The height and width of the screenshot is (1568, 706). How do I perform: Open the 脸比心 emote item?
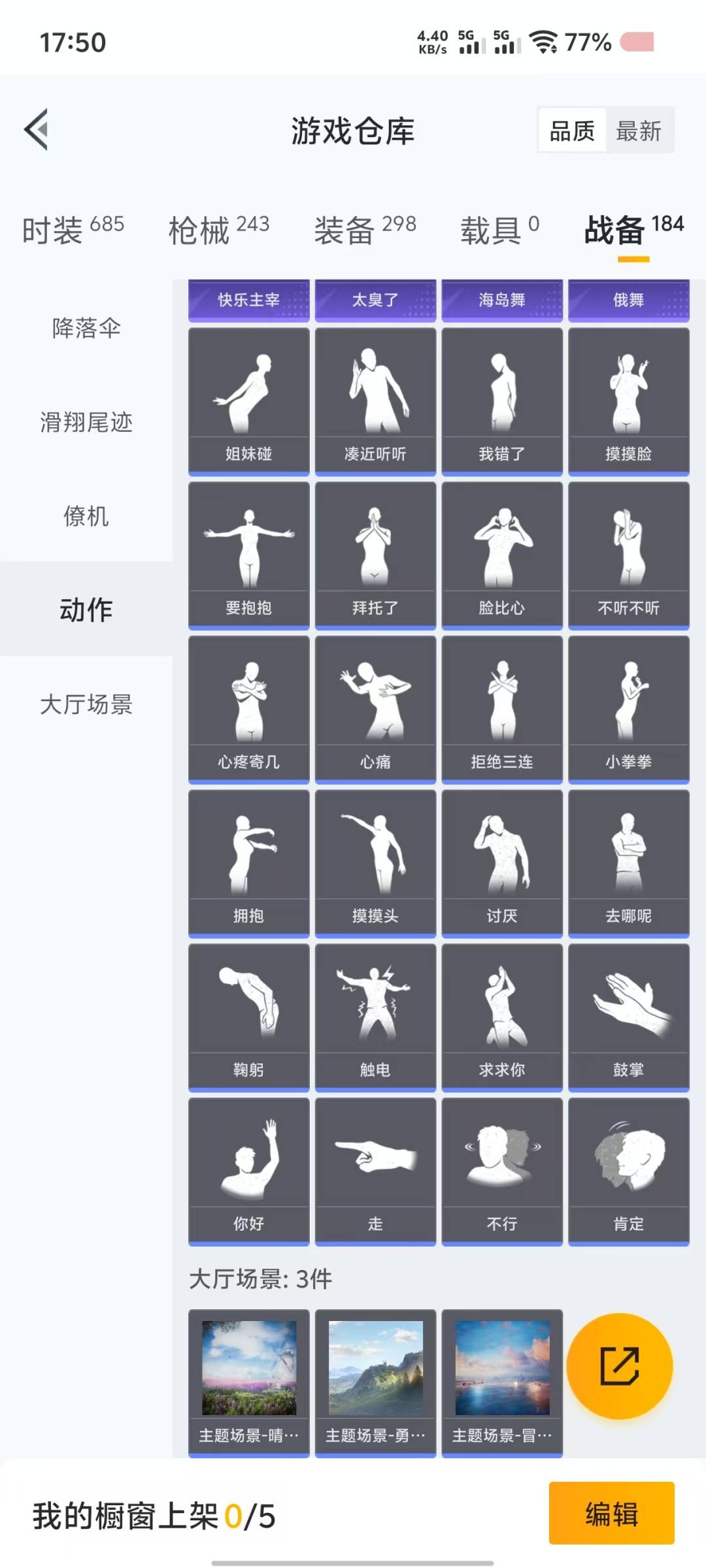point(502,555)
